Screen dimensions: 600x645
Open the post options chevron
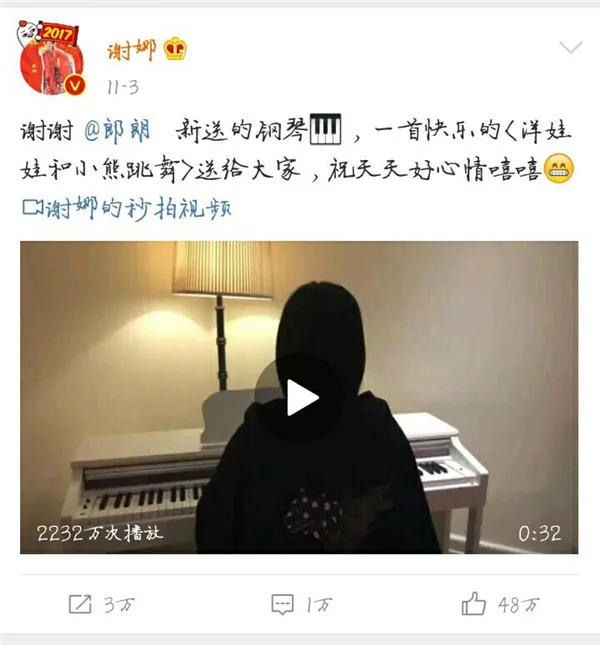[570, 49]
